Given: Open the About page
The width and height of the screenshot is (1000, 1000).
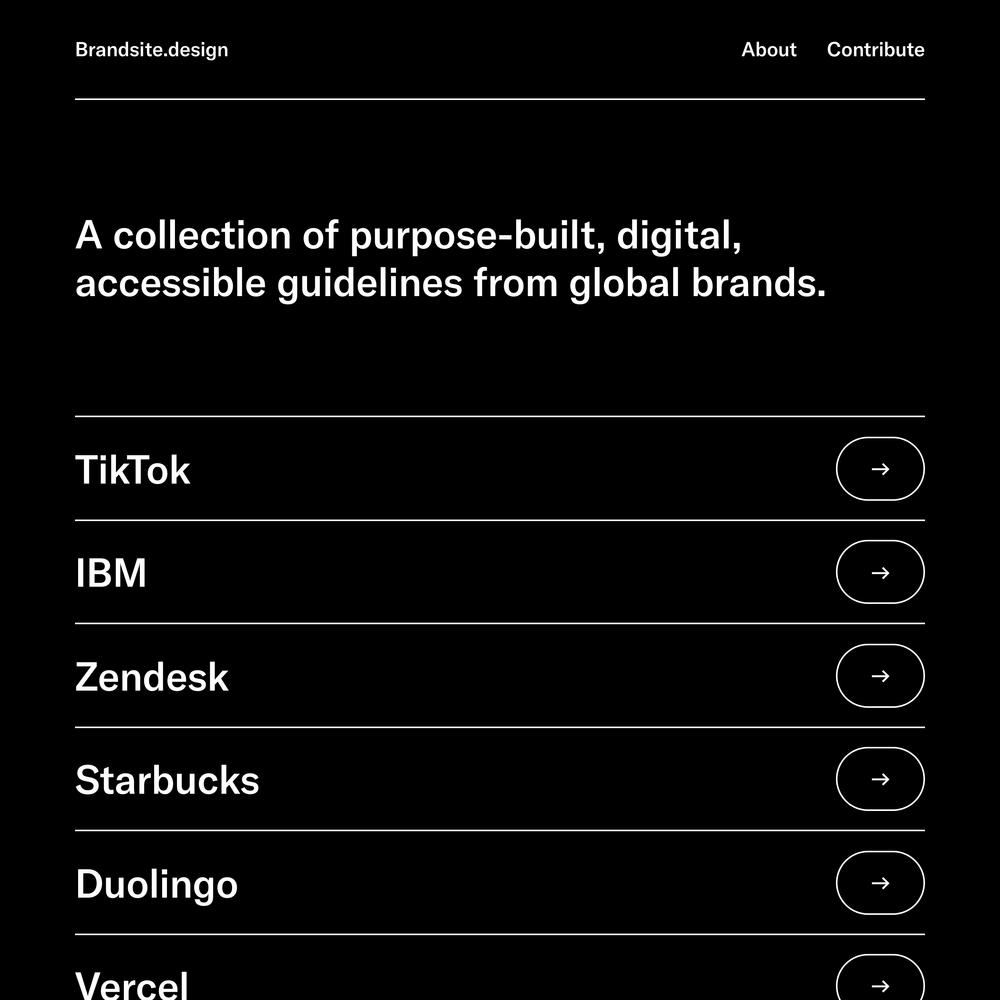Looking at the screenshot, I should [768, 50].
